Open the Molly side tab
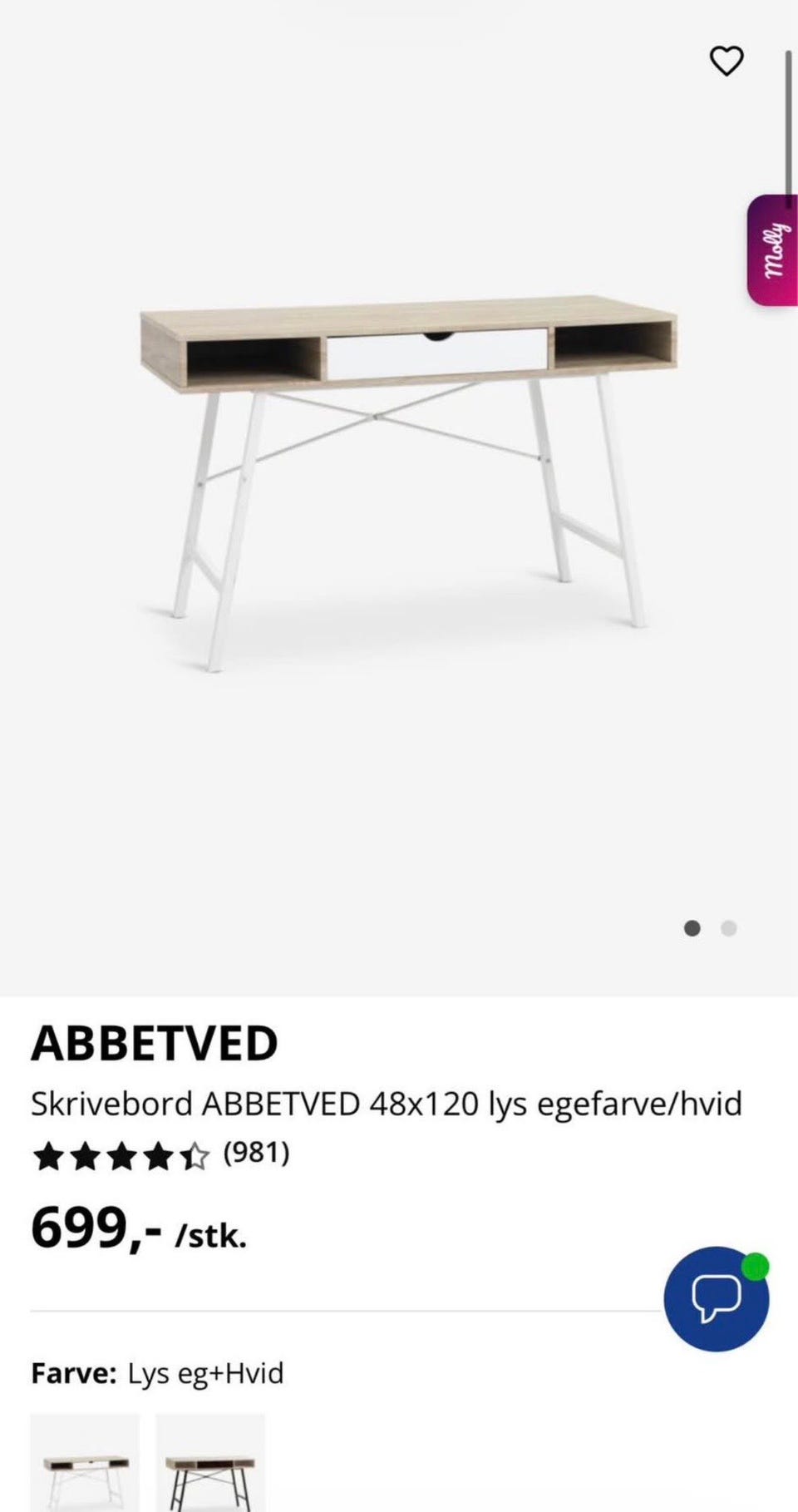The height and width of the screenshot is (1512, 798). (x=773, y=250)
